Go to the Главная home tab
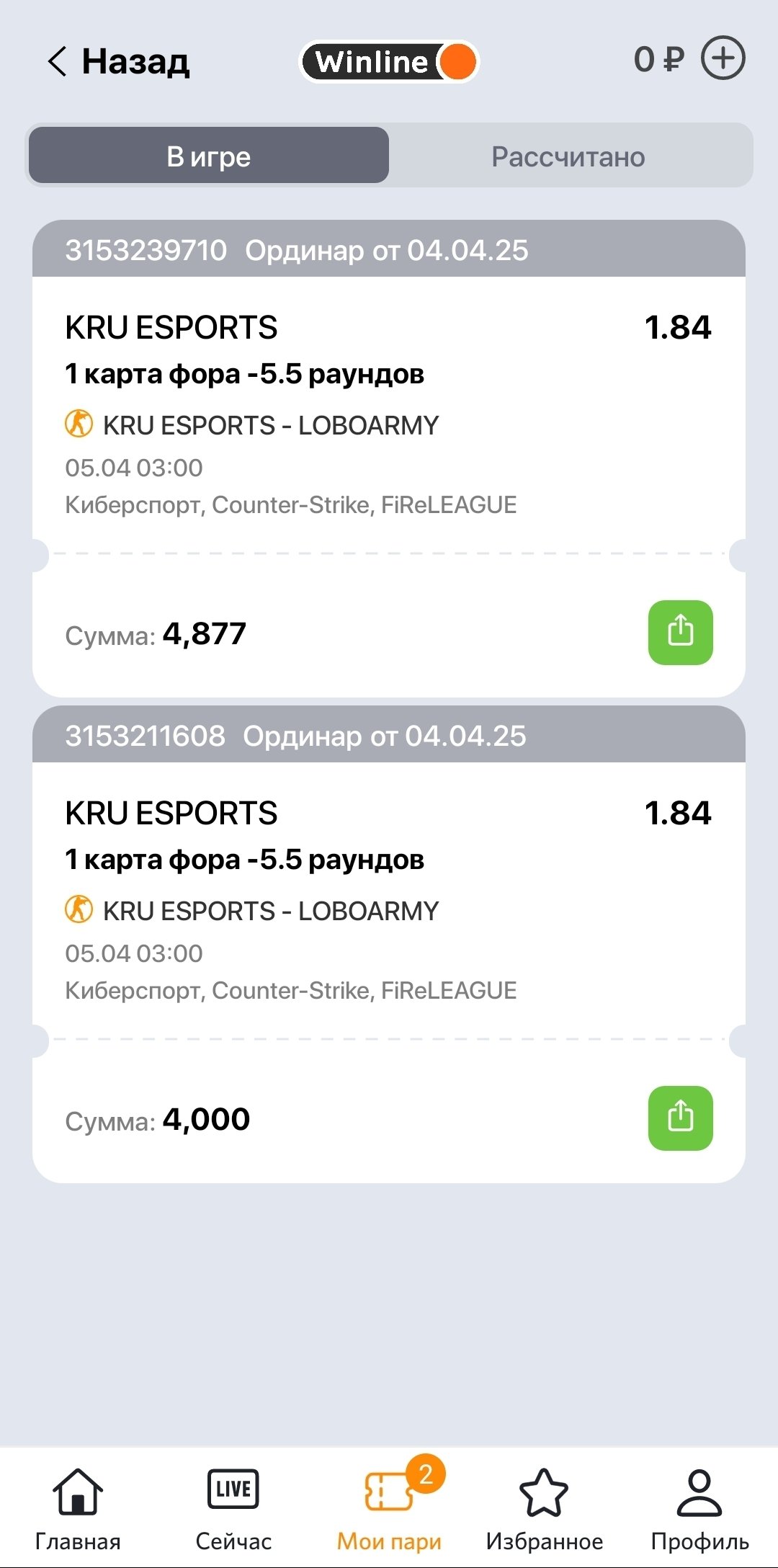The height and width of the screenshot is (1568, 778). click(78, 1507)
